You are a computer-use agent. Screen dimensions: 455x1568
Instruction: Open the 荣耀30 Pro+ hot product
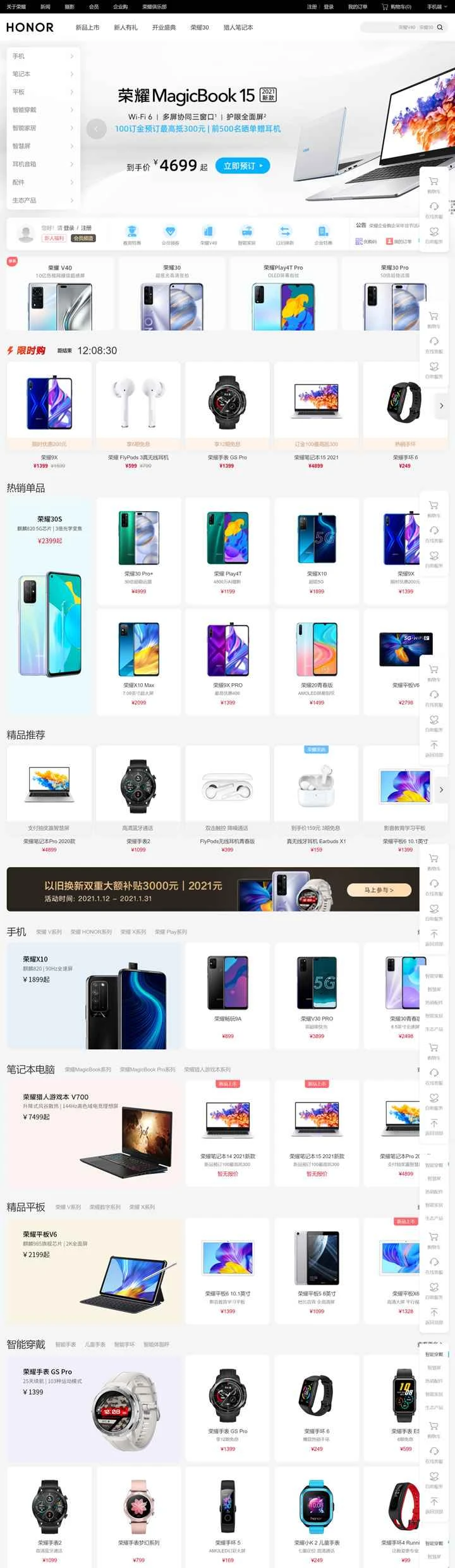point(138,550)
